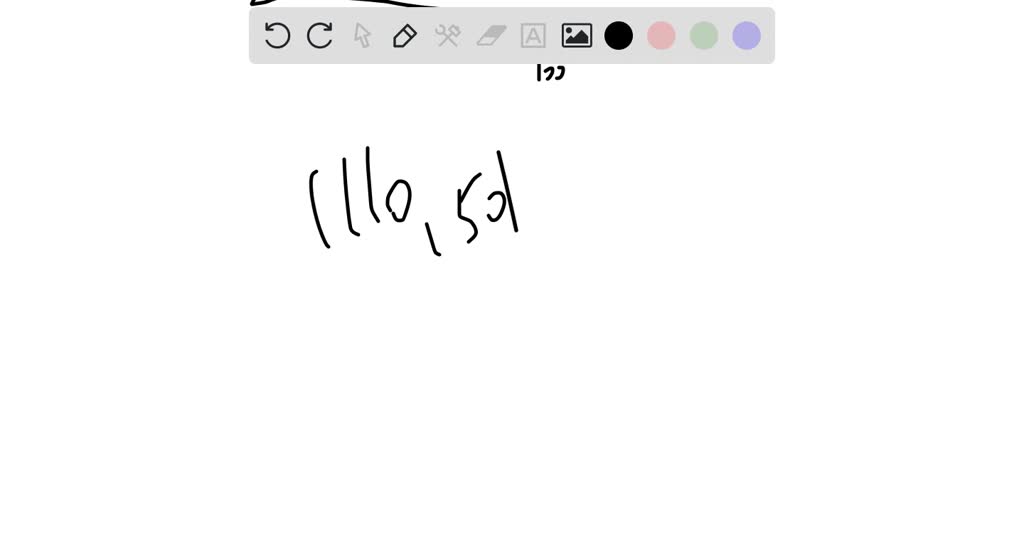Pick the black ink color

(x=619, y=36)
